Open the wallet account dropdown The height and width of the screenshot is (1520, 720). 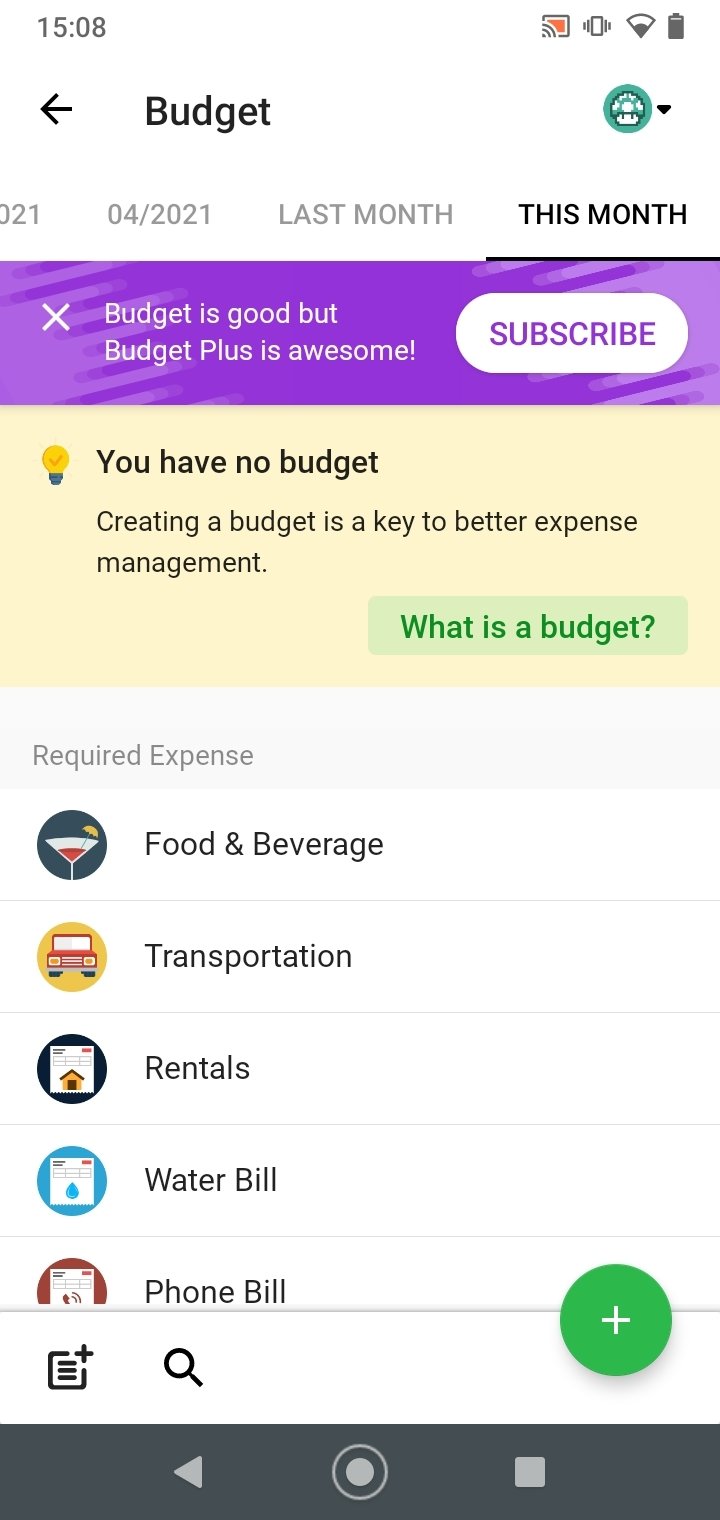(638, 110)
